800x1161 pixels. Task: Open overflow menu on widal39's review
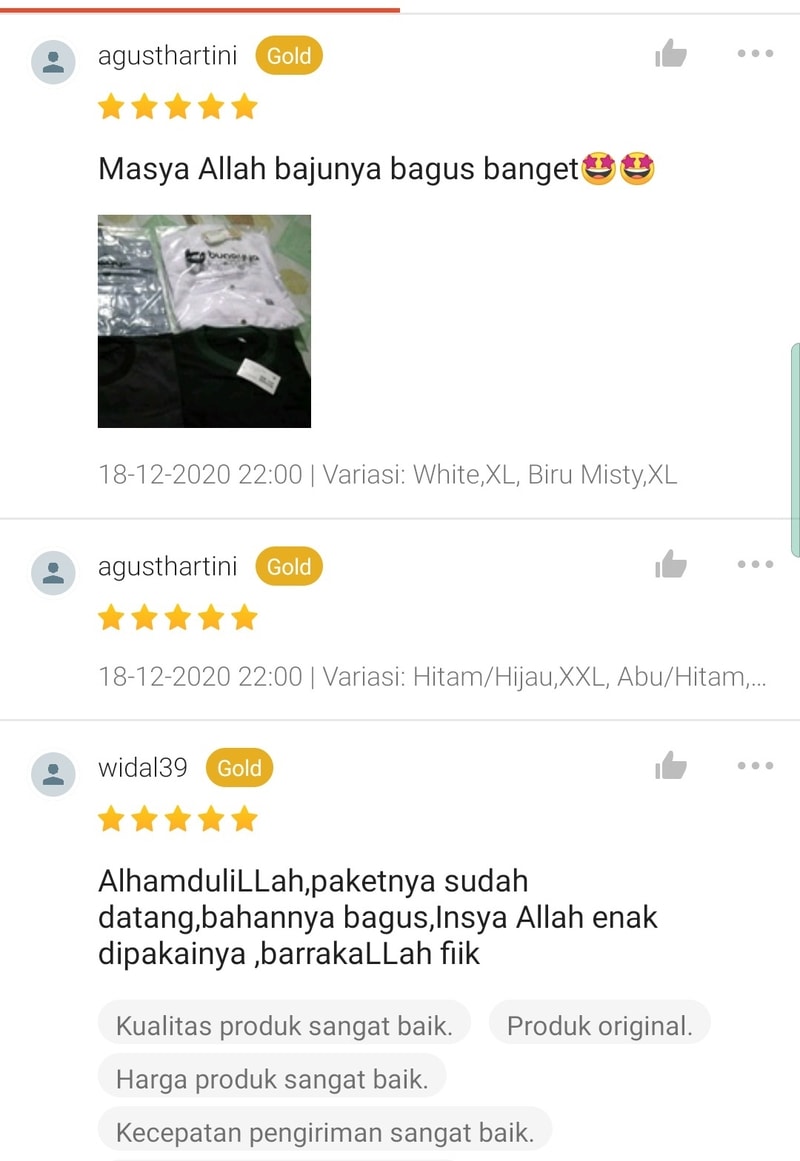coord(755,767)
